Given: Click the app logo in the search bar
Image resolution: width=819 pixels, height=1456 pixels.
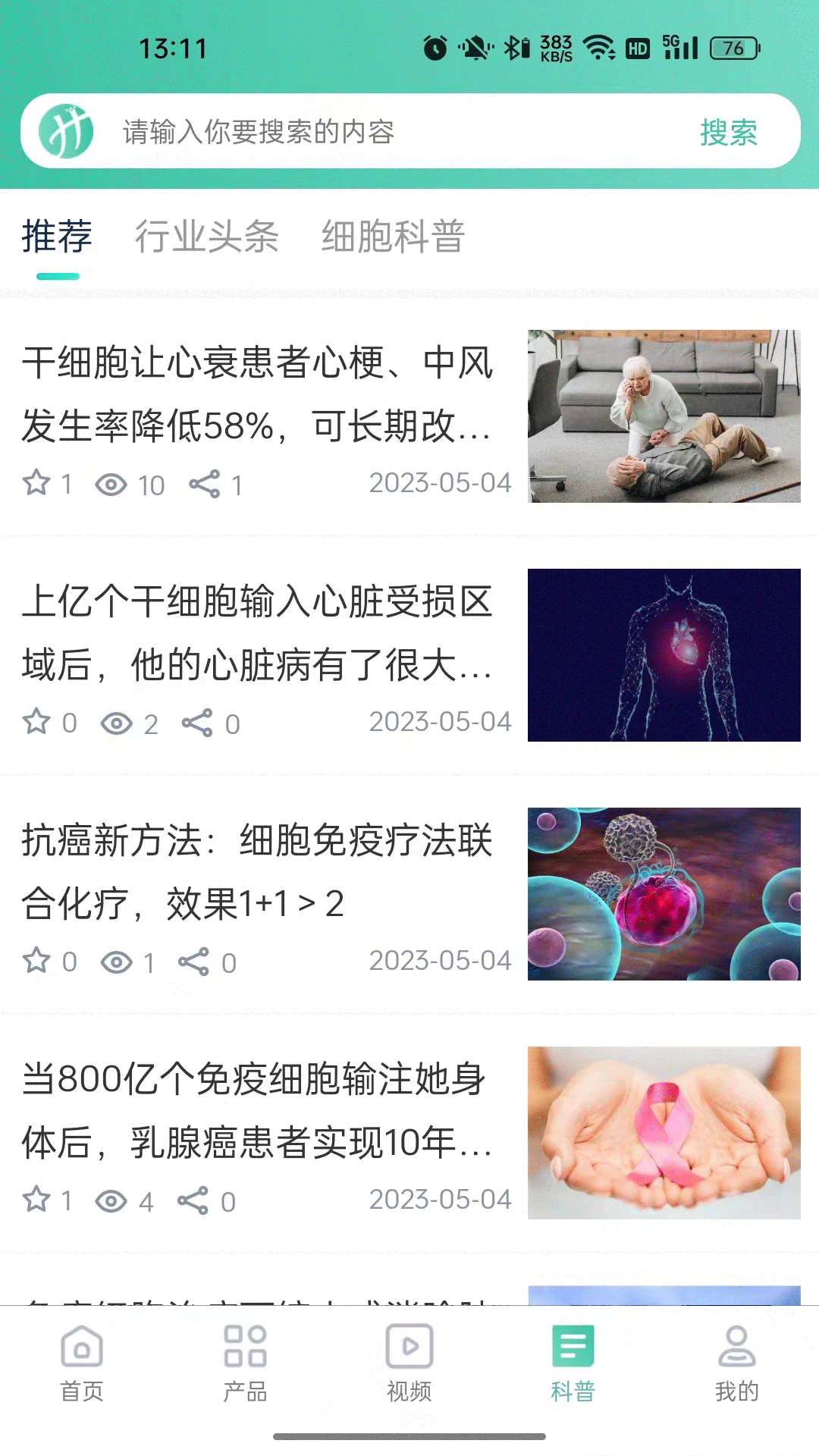Looking at the screenshot, I should [x=67, y=129].
